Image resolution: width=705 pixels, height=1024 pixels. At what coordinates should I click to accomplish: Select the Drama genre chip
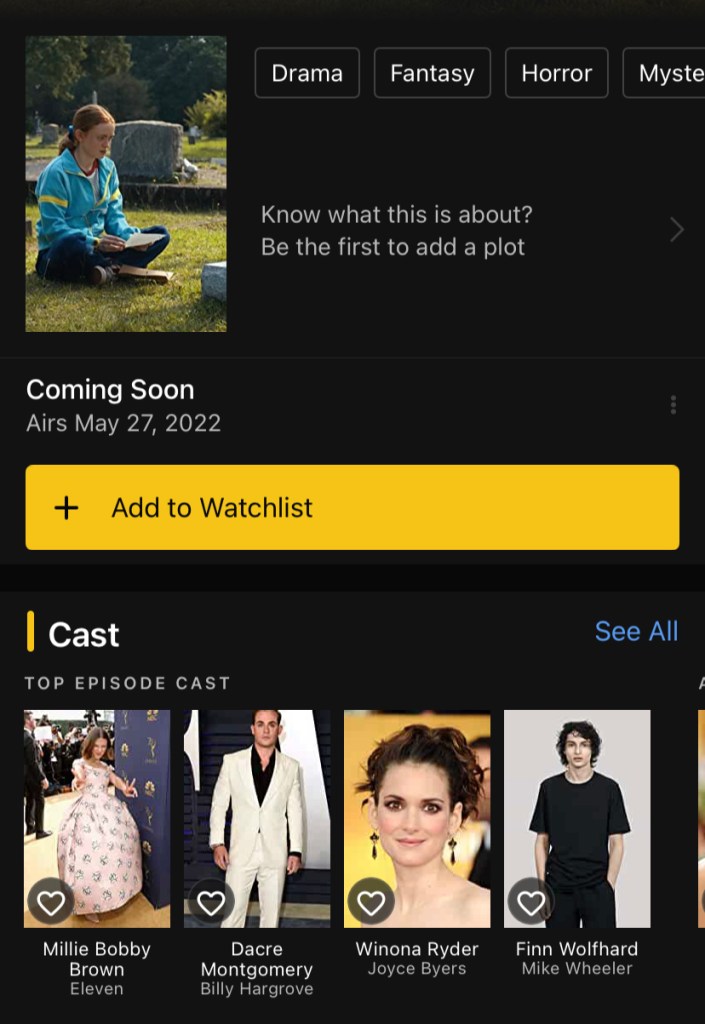[x=307, y=73]
